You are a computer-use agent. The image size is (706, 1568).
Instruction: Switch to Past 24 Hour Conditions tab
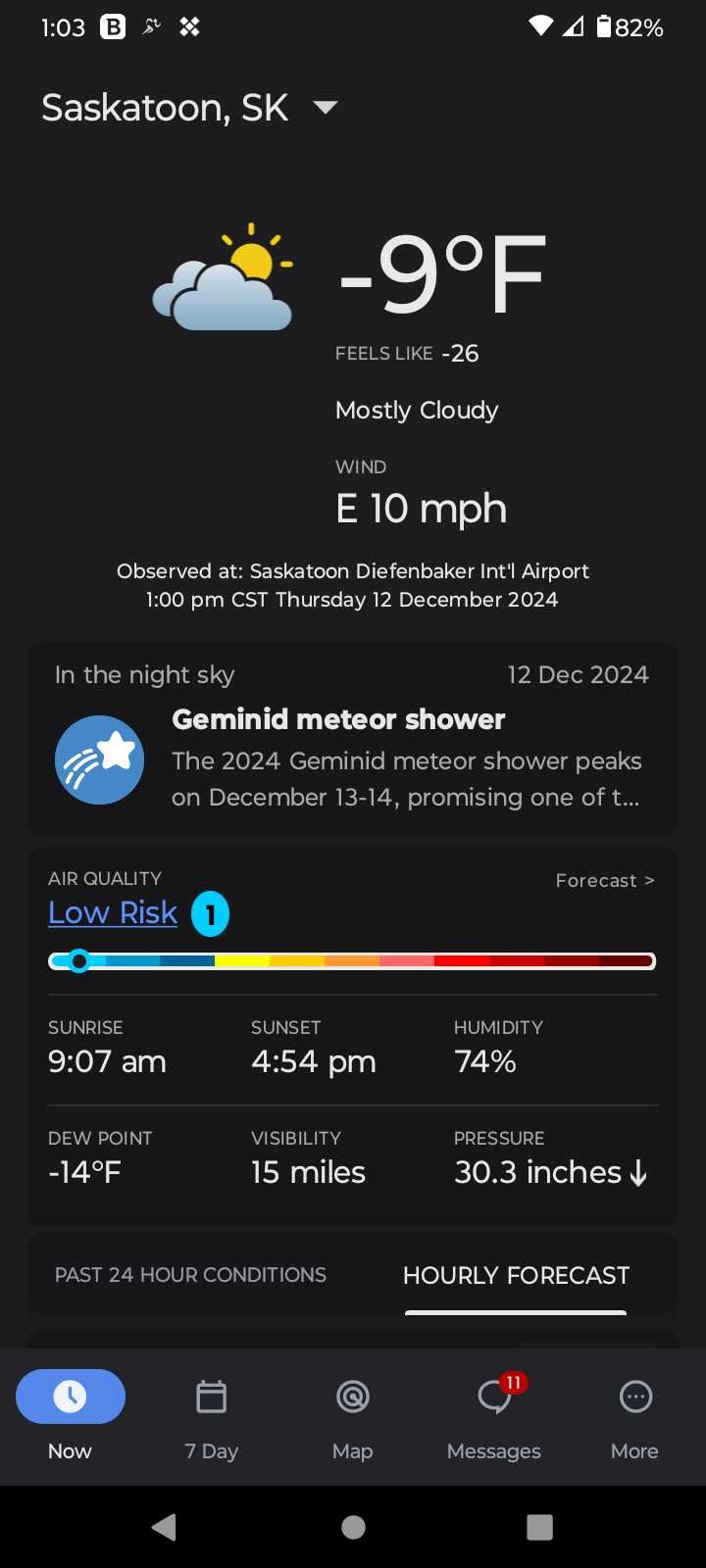[x=190, y=1275]
